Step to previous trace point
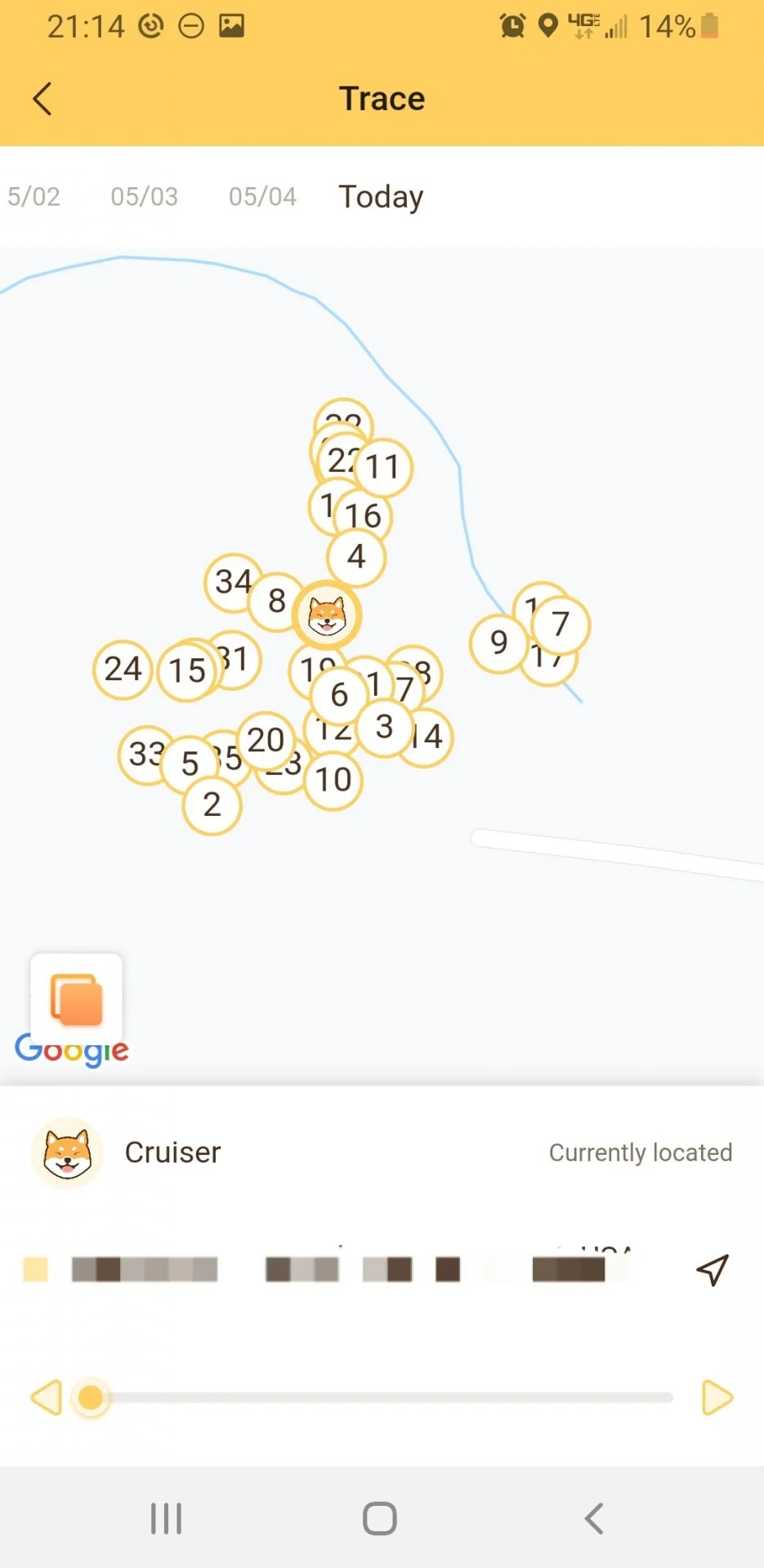Image resolution: width=764 pixels, height=1568 pixels. click(47, 1397)
